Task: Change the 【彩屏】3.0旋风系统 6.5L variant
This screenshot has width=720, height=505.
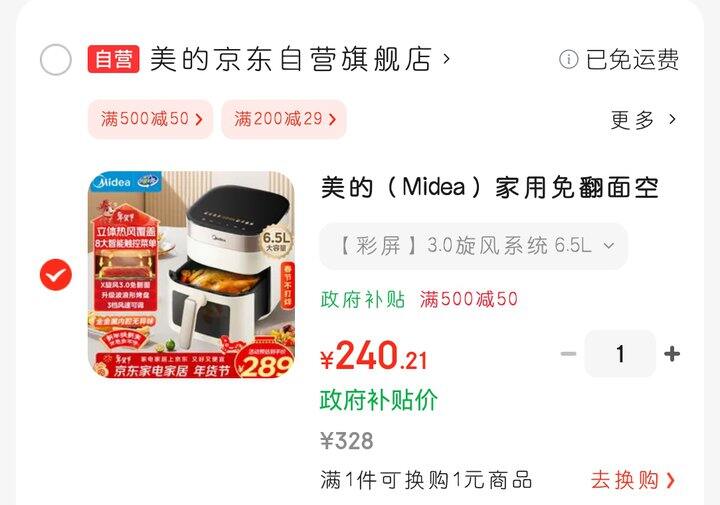Action: pos(473,246)
